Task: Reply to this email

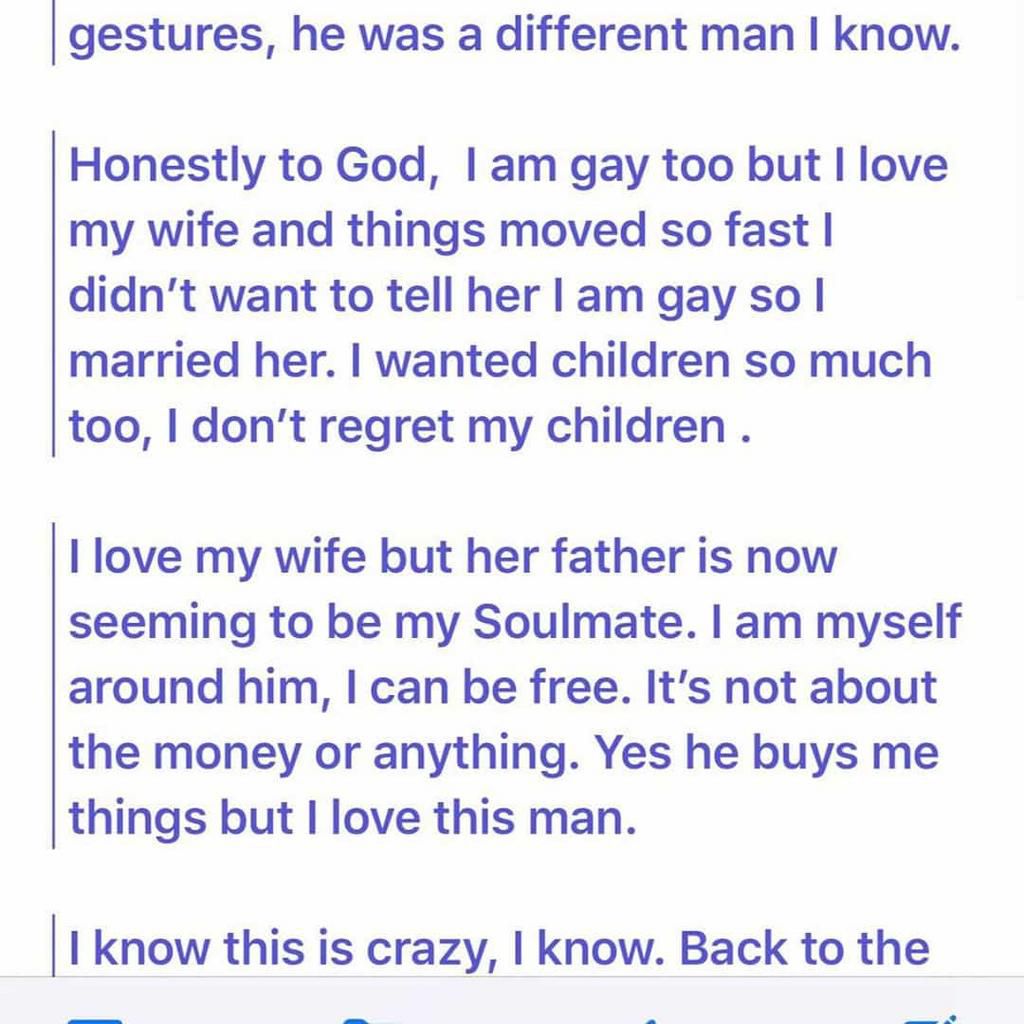Action: (650, 1020)
